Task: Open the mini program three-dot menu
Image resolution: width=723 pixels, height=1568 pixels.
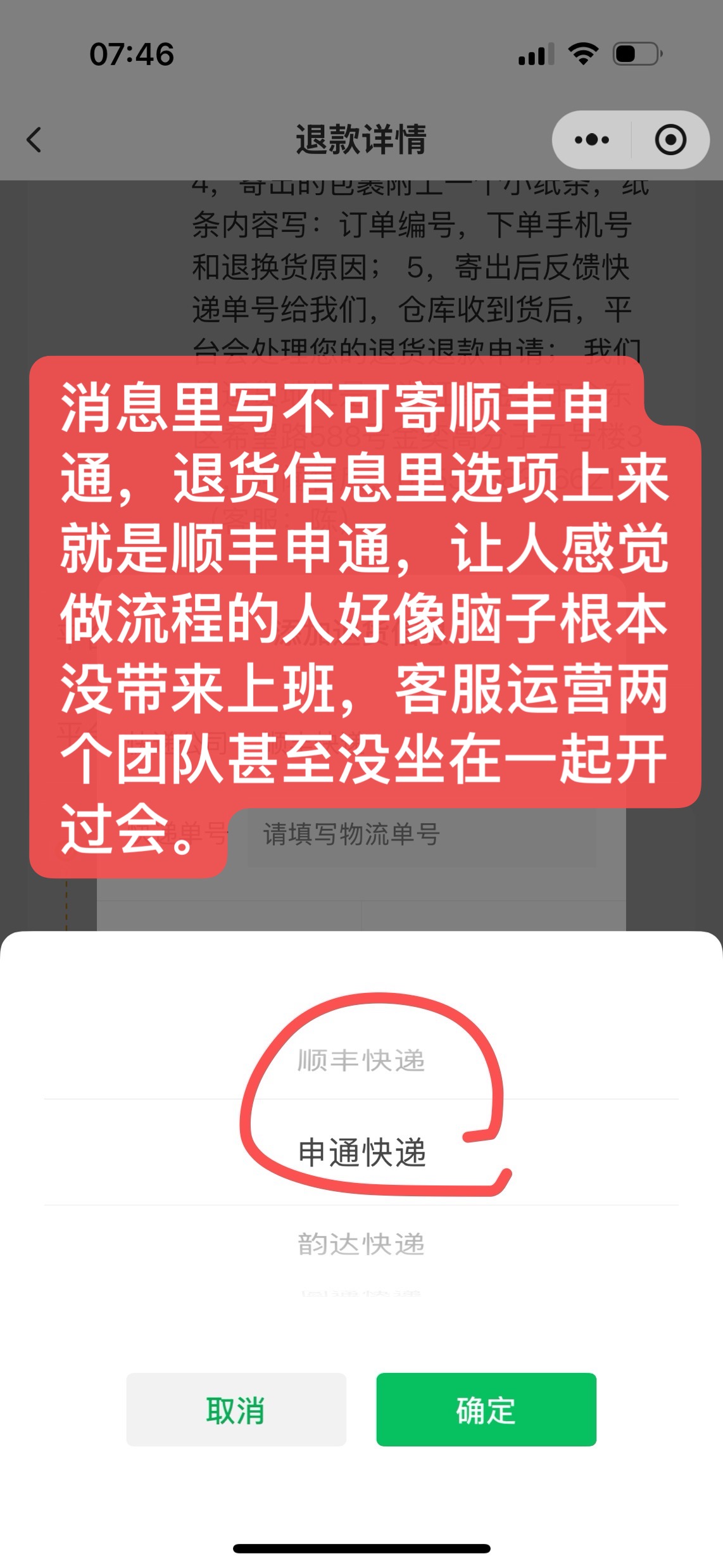Action: [x=591, y=140]
